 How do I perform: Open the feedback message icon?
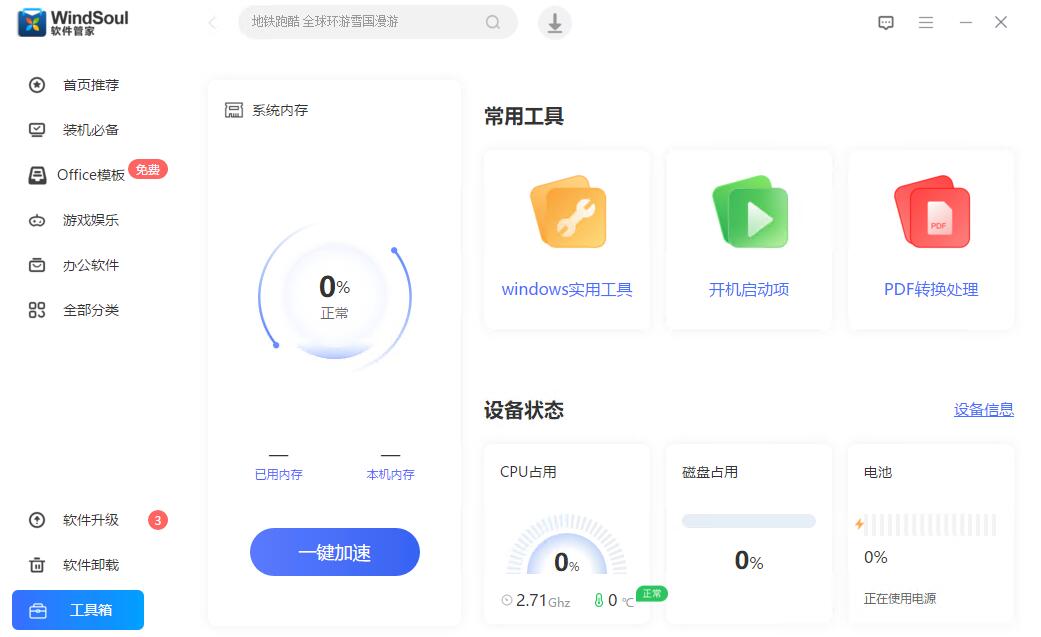click(x=886, y=22)
